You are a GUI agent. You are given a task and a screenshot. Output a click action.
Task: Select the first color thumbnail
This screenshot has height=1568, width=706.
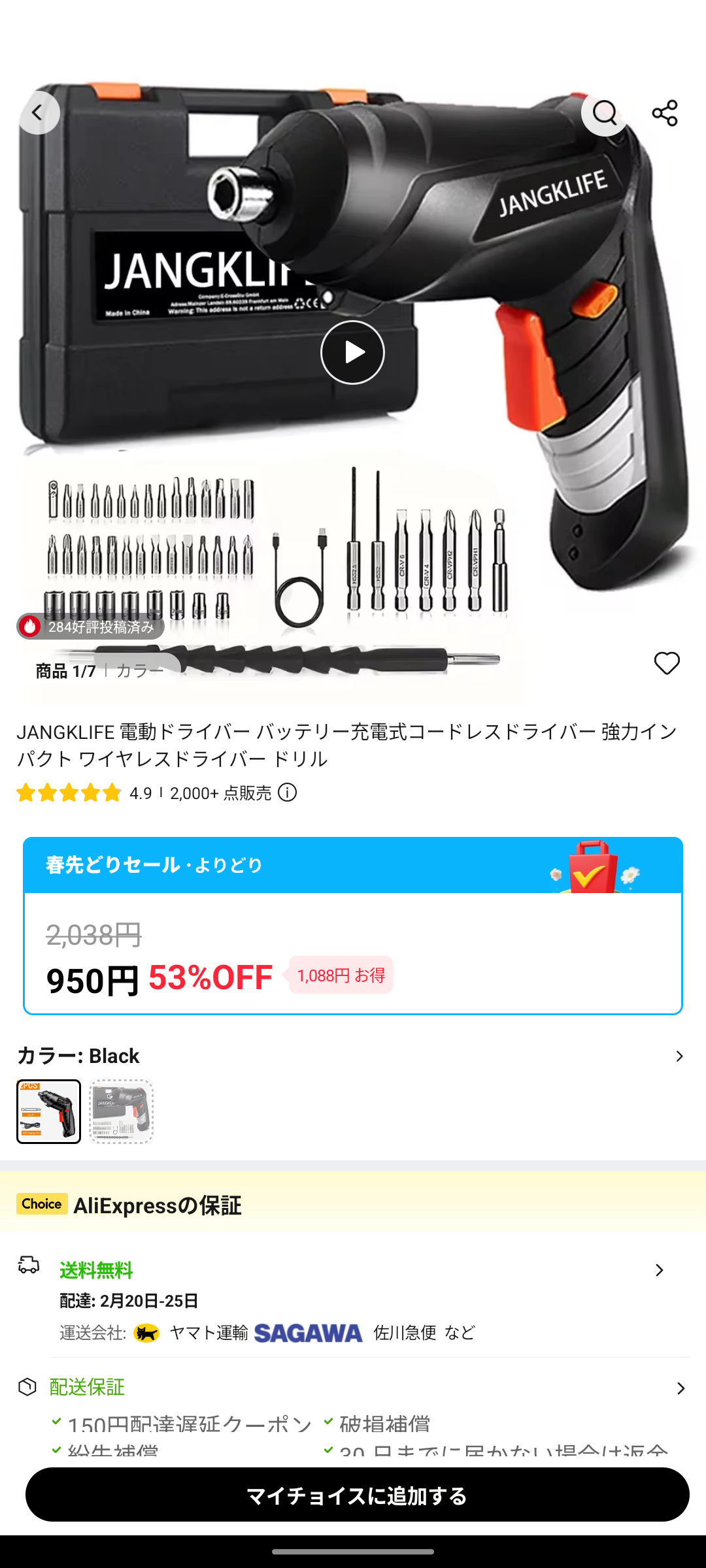pos(49,1111)
